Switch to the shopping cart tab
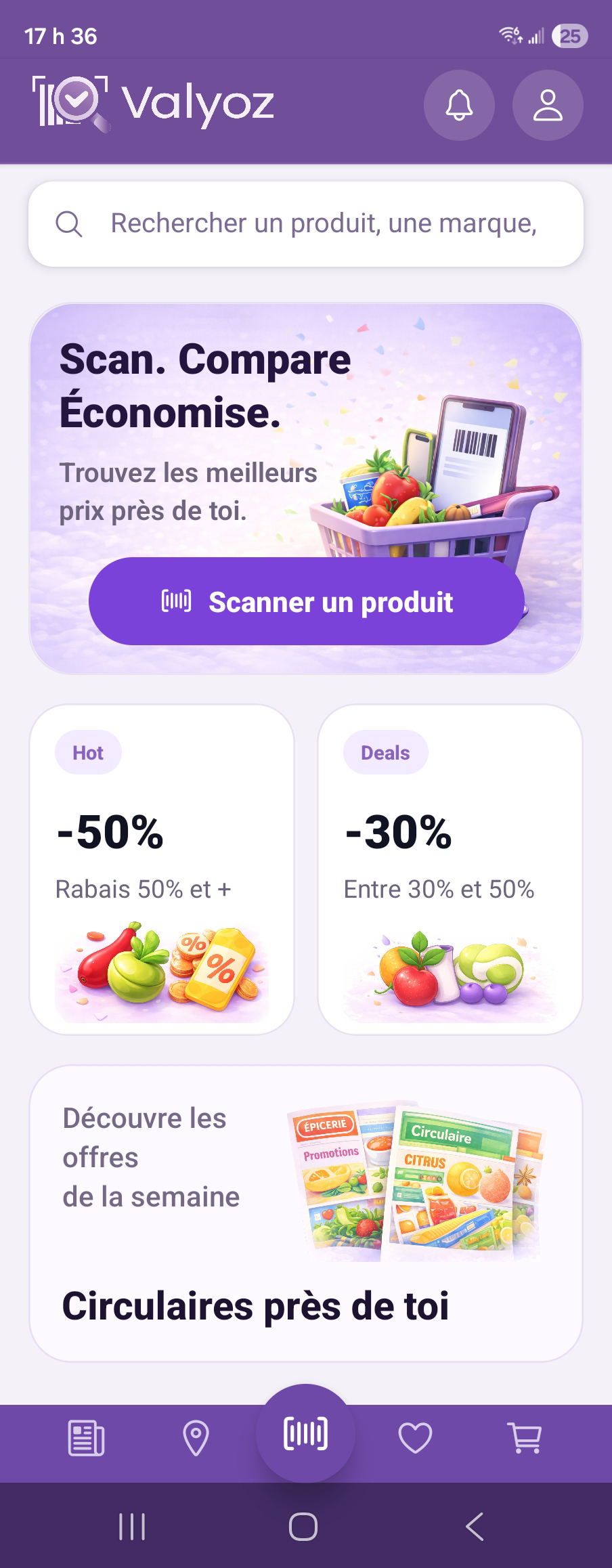Screen dimensions: 612x1568 (525, 1438)
